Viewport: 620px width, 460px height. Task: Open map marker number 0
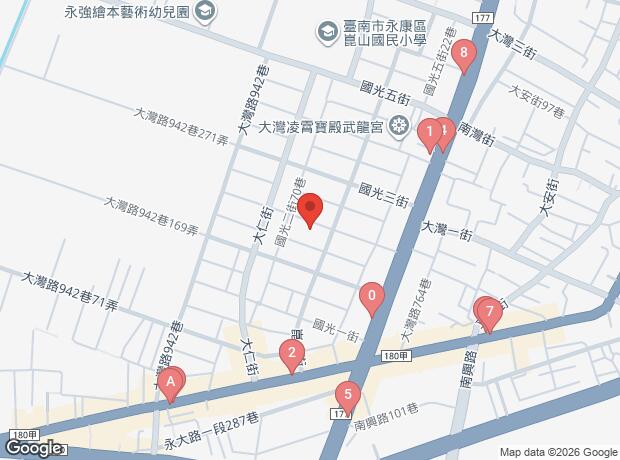coord(372,296)
